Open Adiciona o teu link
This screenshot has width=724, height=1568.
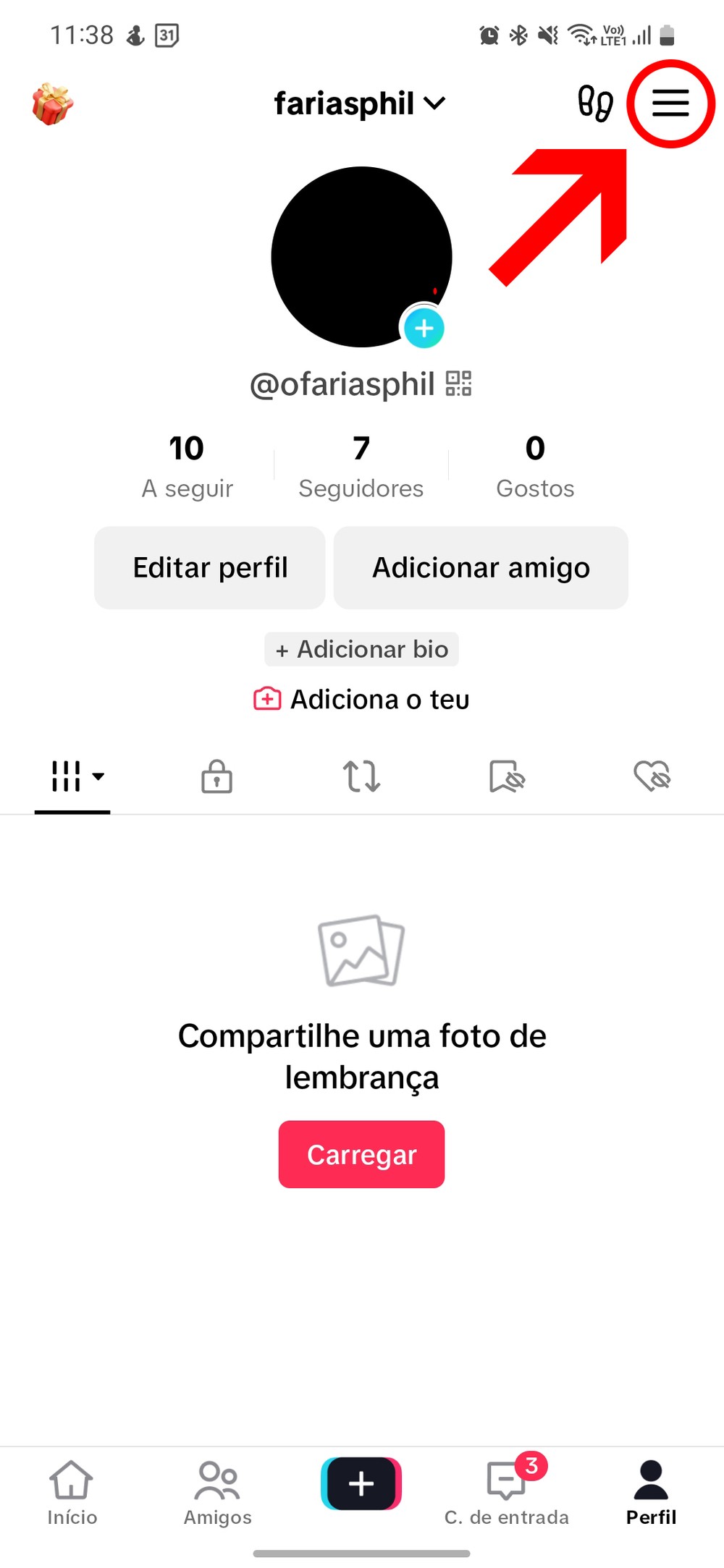361,700
